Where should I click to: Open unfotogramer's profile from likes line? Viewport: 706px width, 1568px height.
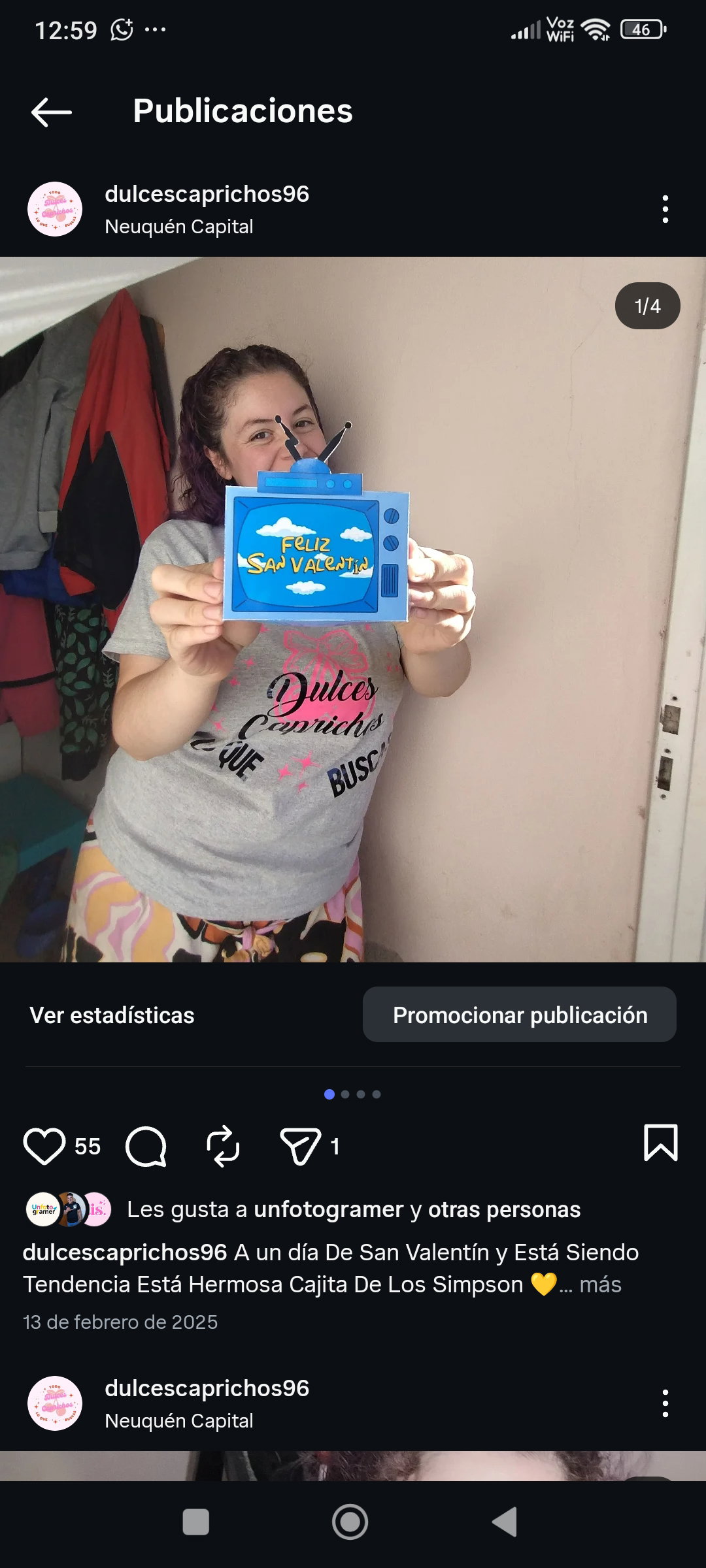[x=328, y=1209]
